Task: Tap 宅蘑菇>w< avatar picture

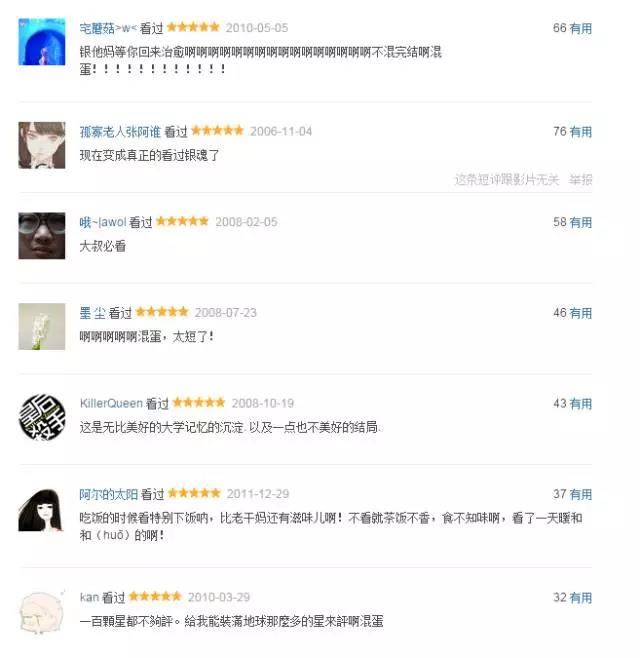Action: (x=41, y=42)
